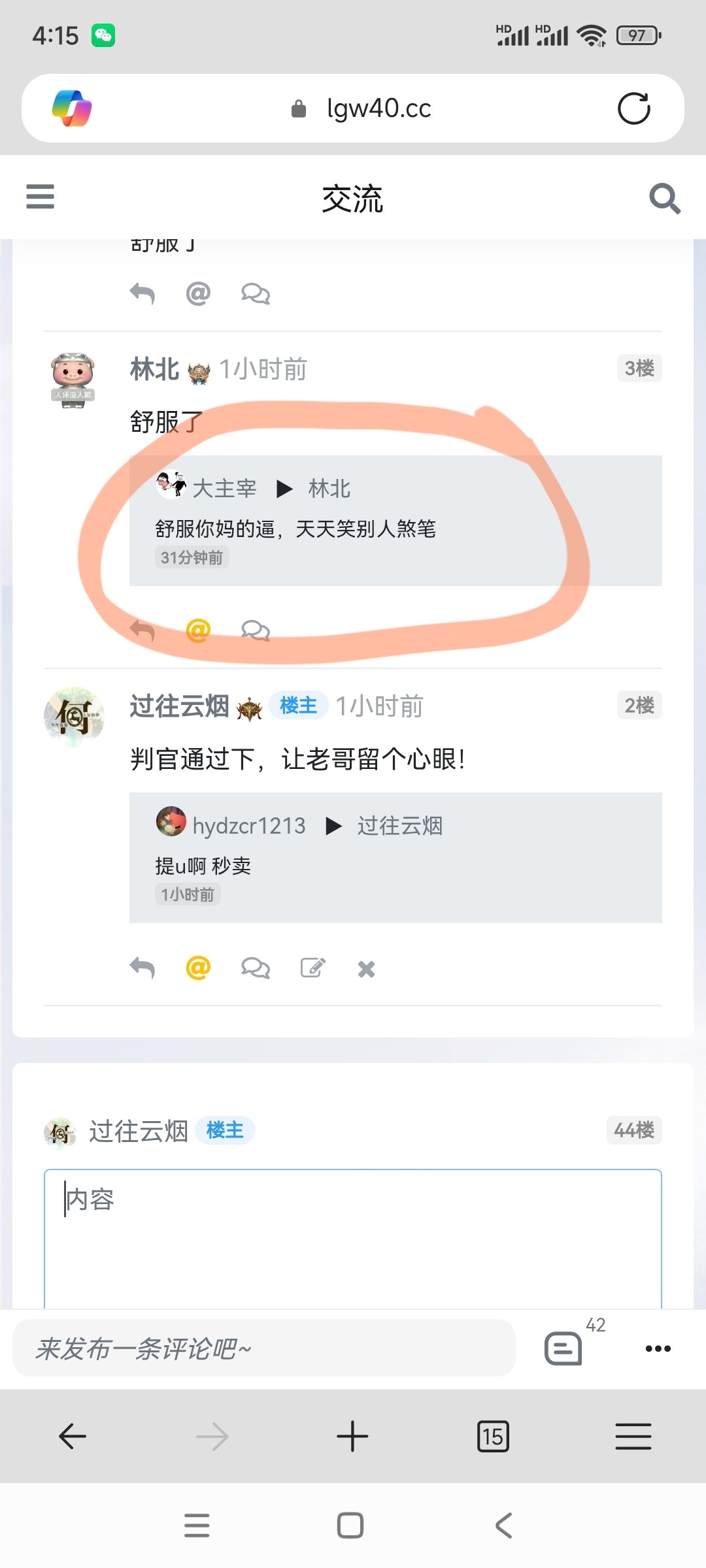Delete the 2楼 comment with the X icon
The image size is (706, 1568).
pyautogui.click(x=366, y=969)
